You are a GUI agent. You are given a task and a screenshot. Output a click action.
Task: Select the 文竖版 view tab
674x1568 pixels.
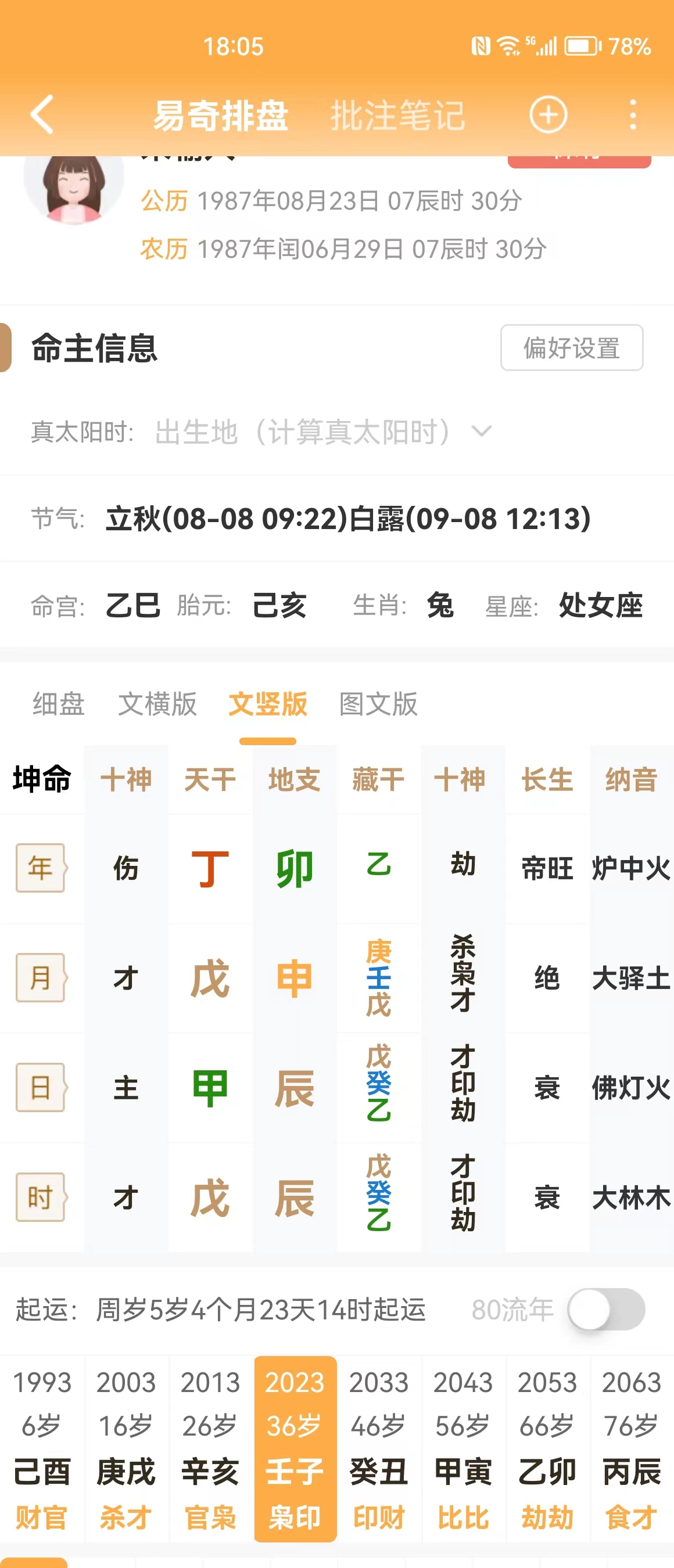click(x=268, y=704)
